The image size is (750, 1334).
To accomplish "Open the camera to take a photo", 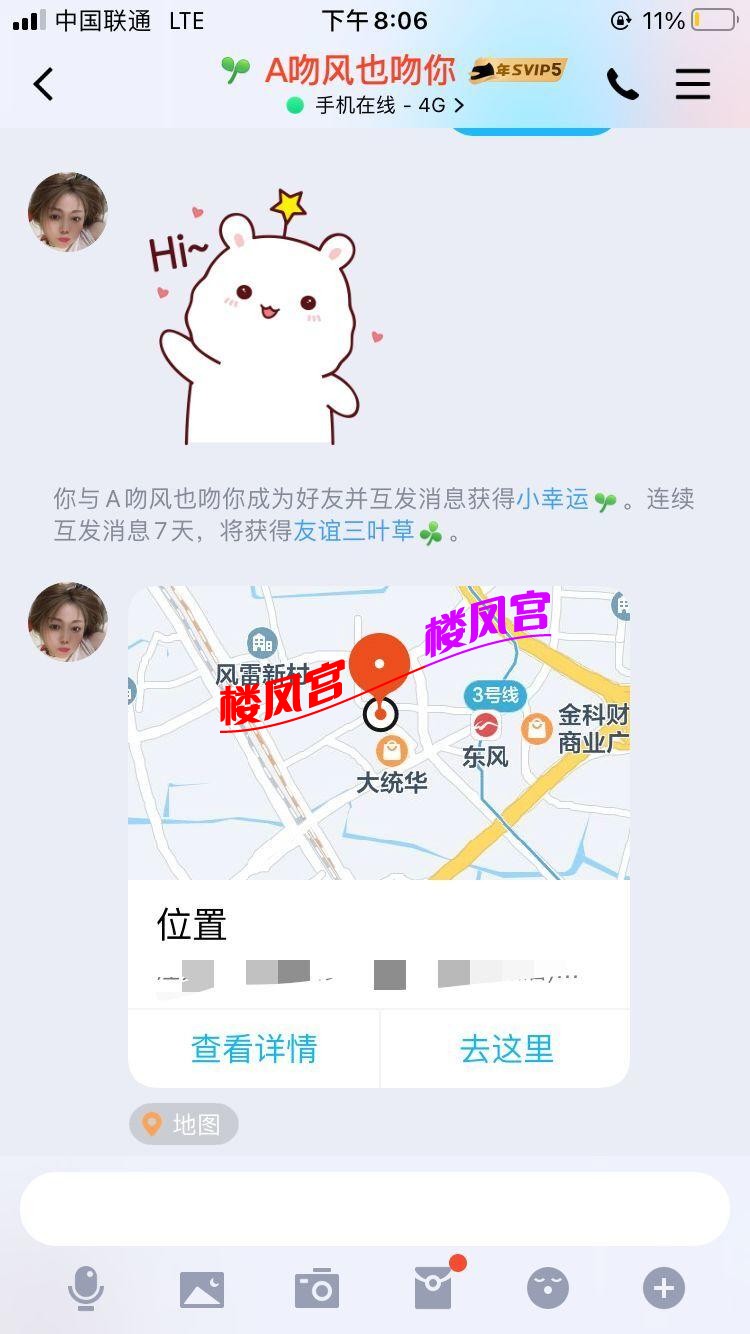I will [317, 1289].
